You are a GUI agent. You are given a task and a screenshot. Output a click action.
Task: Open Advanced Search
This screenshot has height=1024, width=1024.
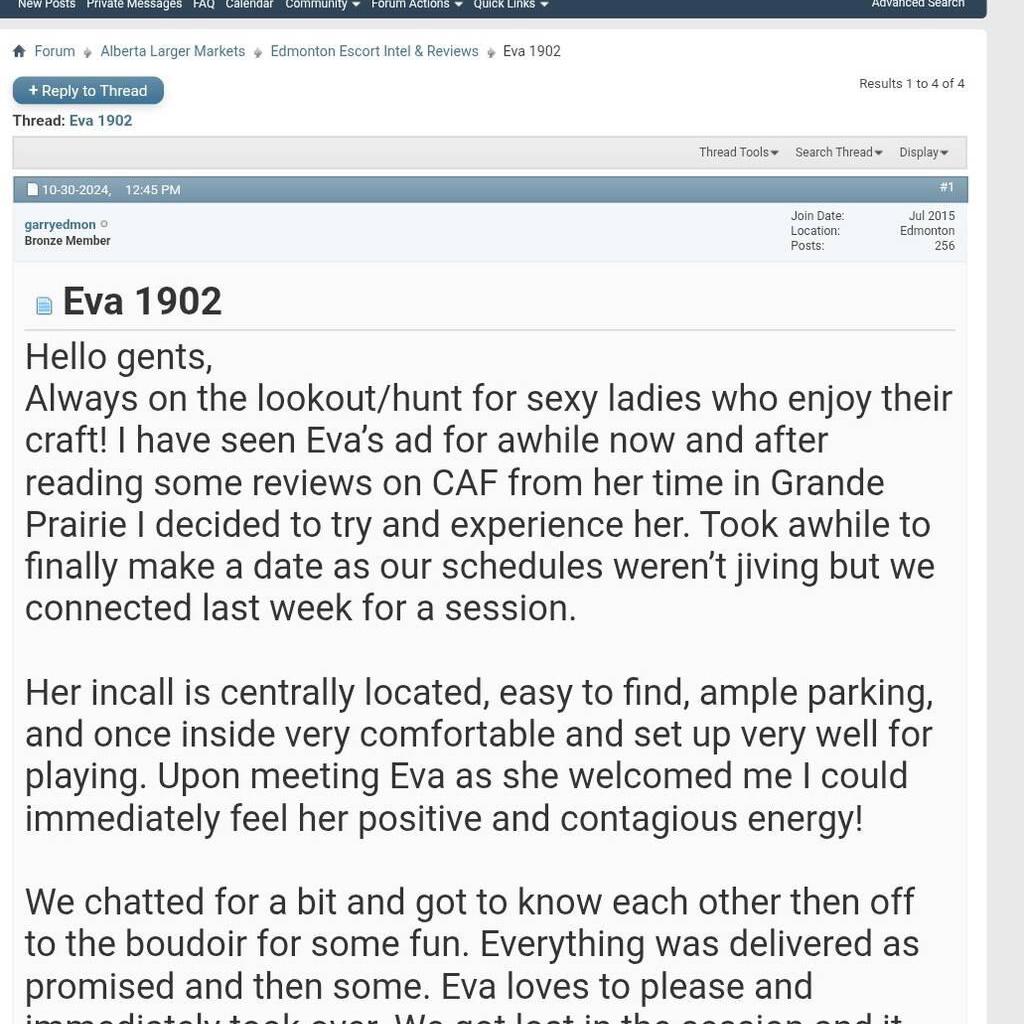tap(917, 4)
